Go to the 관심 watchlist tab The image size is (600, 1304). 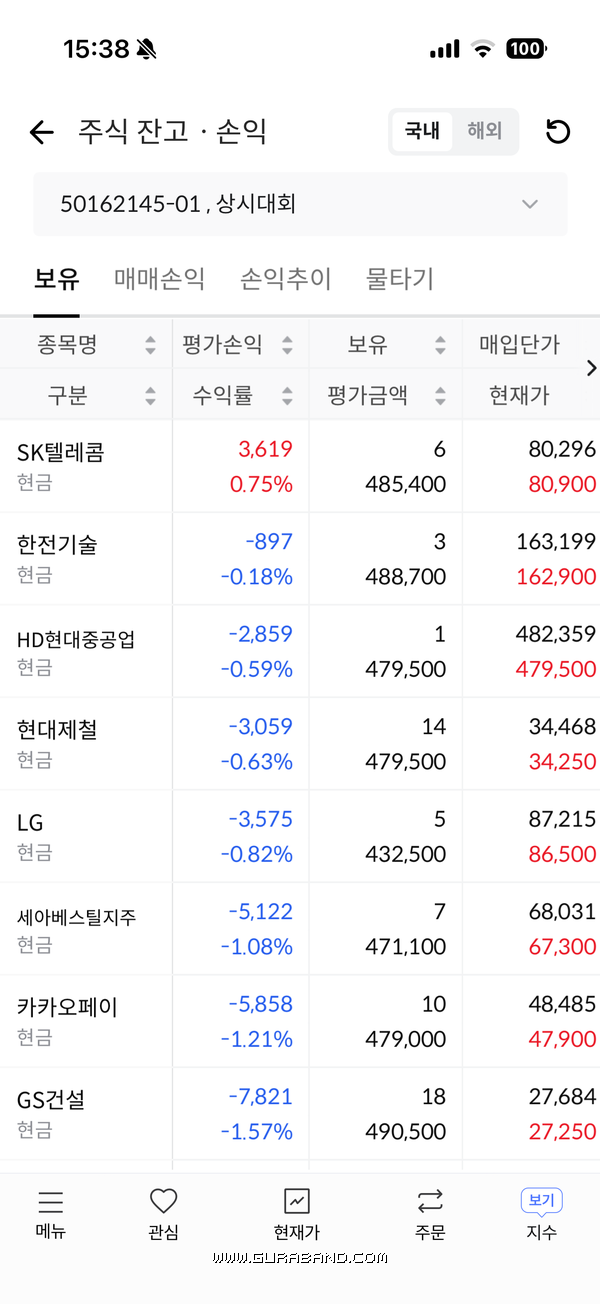click(x=163, y=1213)
